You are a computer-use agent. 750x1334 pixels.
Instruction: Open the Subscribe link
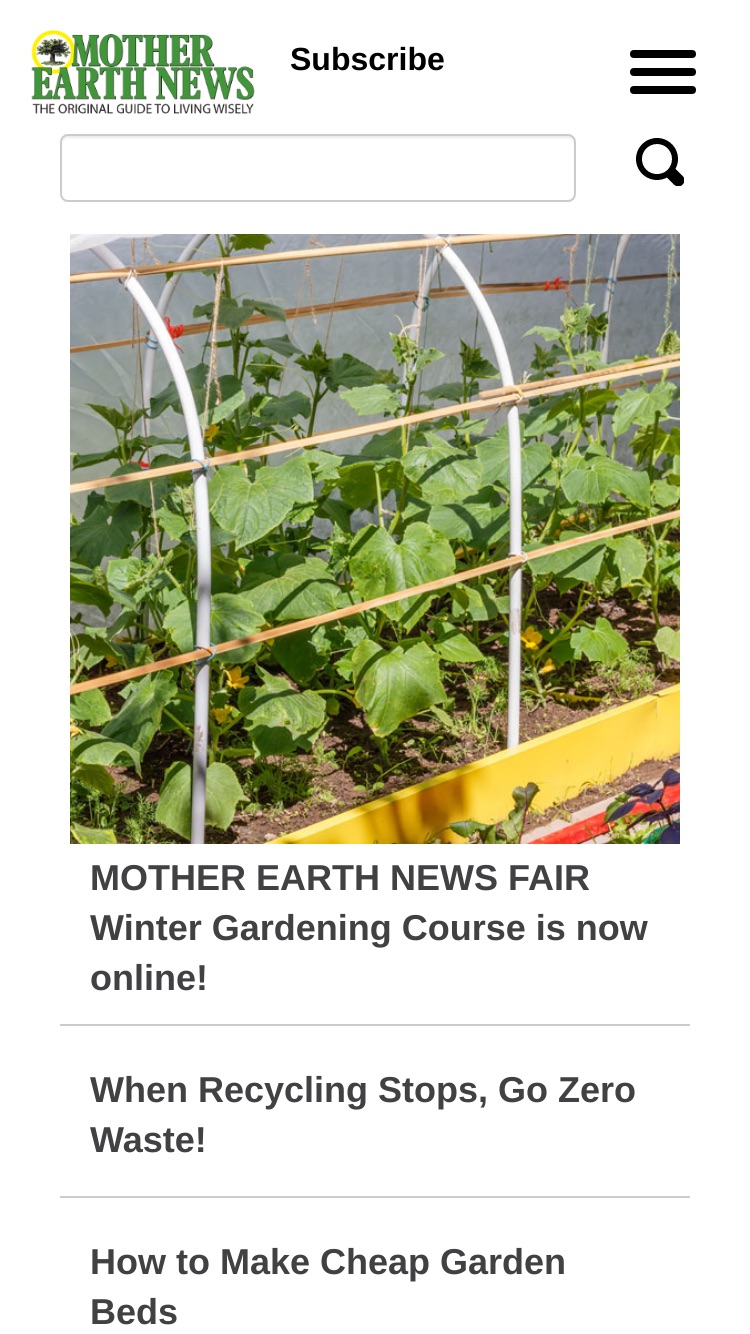tap(367, 60)
